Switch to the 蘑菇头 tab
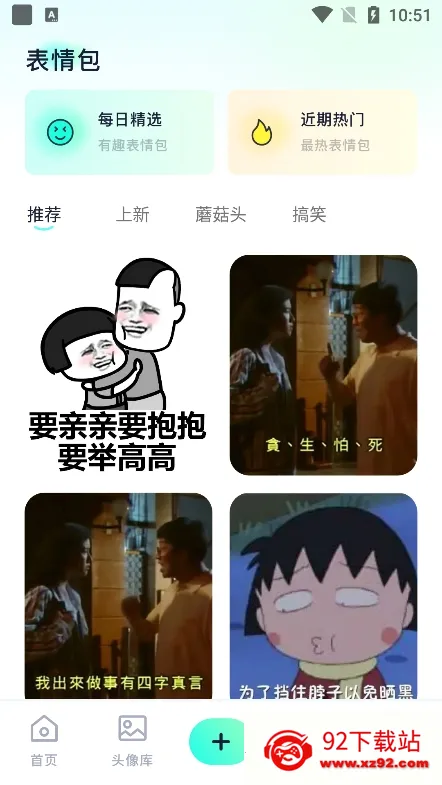 pos(220,215)
